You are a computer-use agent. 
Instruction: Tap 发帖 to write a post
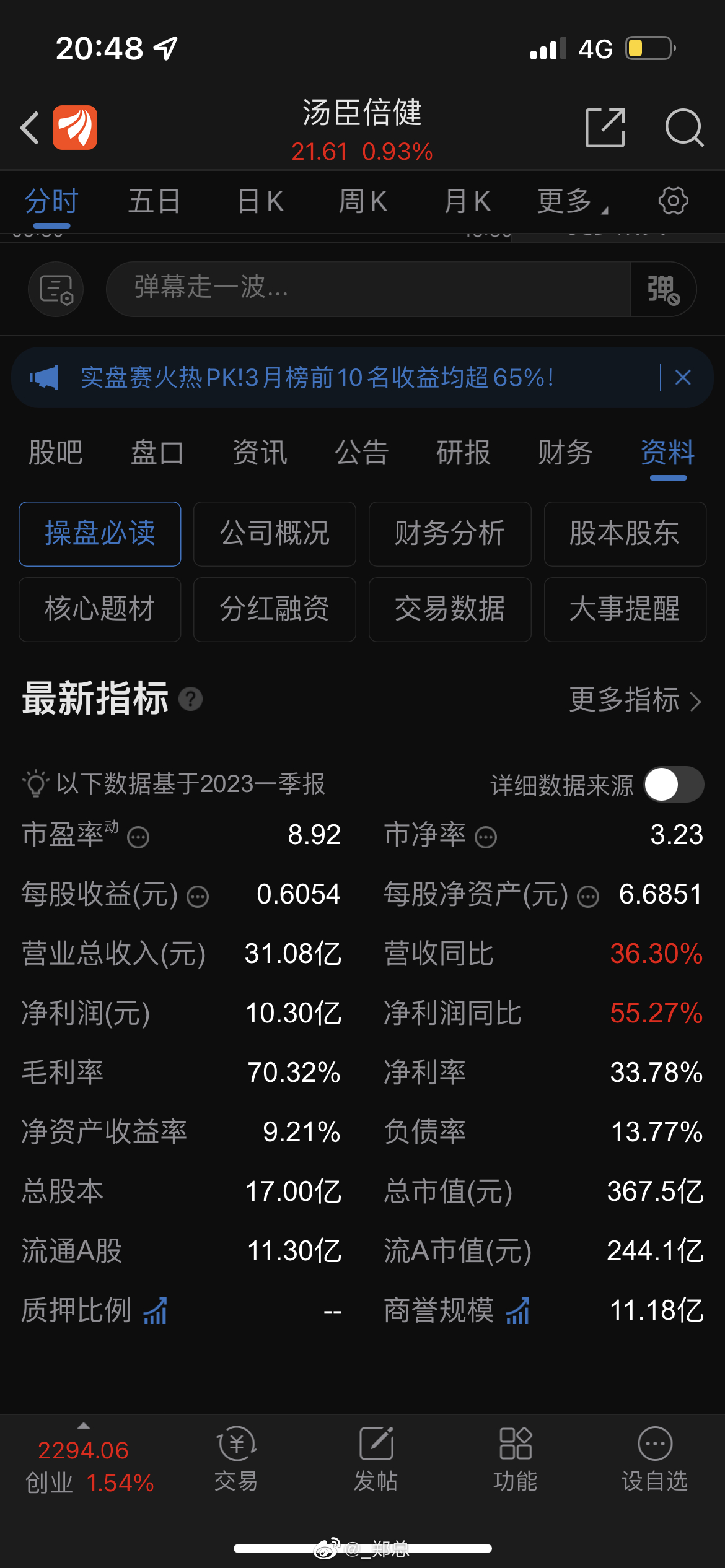376,1459
